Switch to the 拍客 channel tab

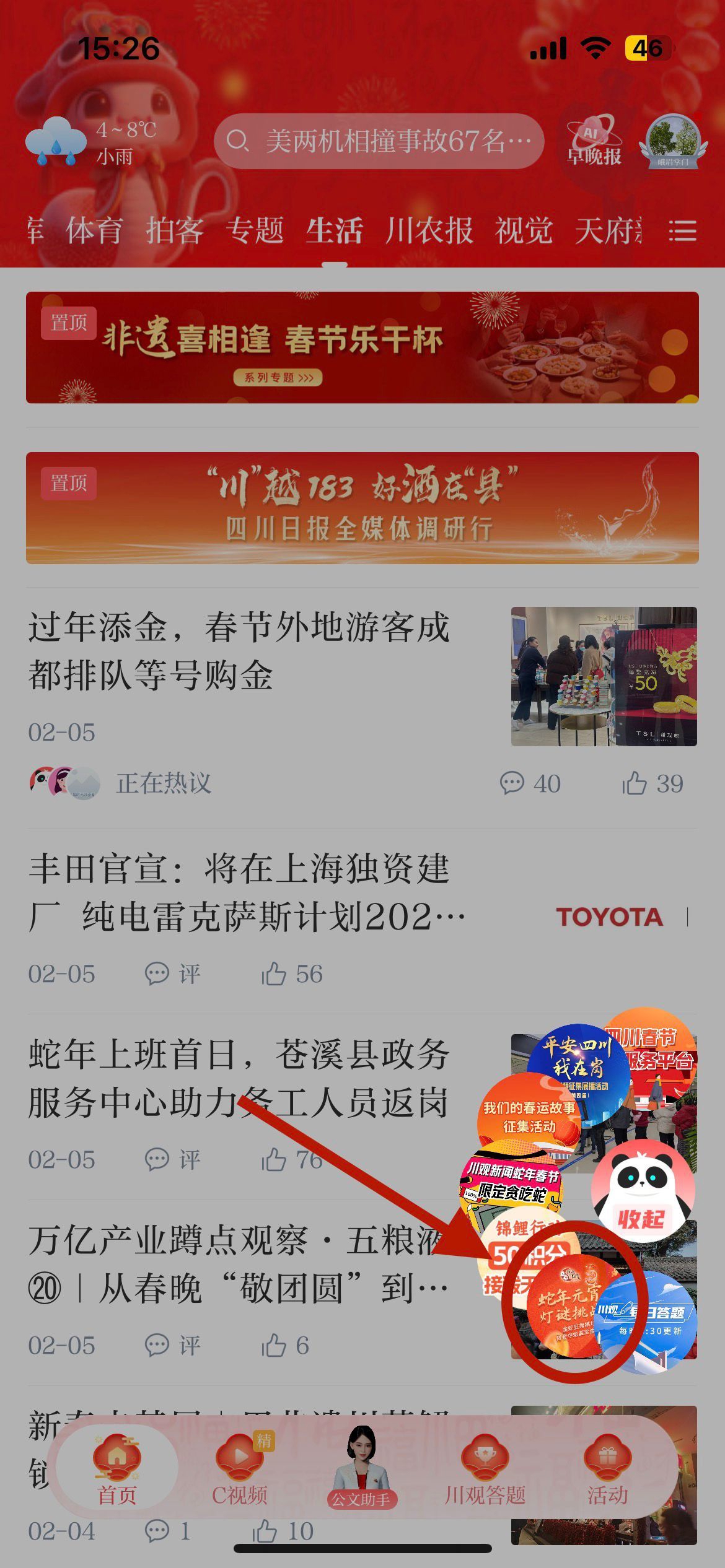175,231
